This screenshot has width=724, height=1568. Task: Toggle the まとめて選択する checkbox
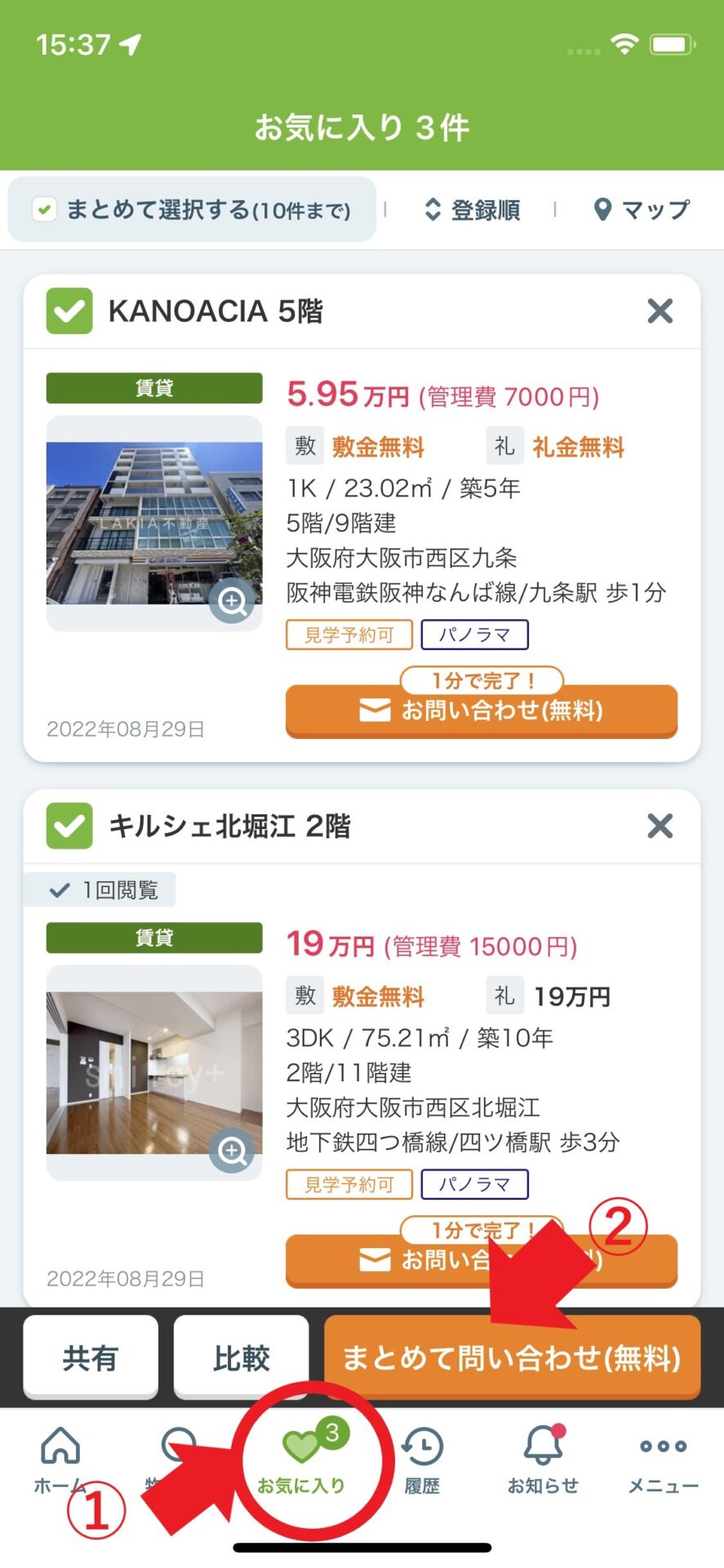pyautogui.click(x=44, y=210)
